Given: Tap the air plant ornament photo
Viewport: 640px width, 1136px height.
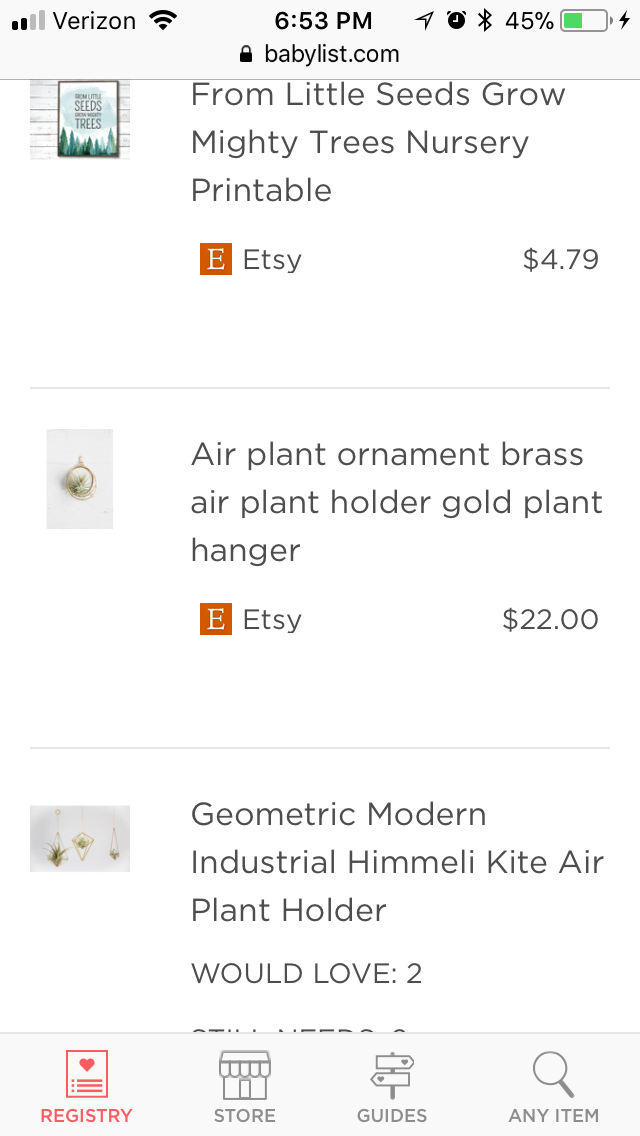Looking at the screenshot, I should [80, 479].
